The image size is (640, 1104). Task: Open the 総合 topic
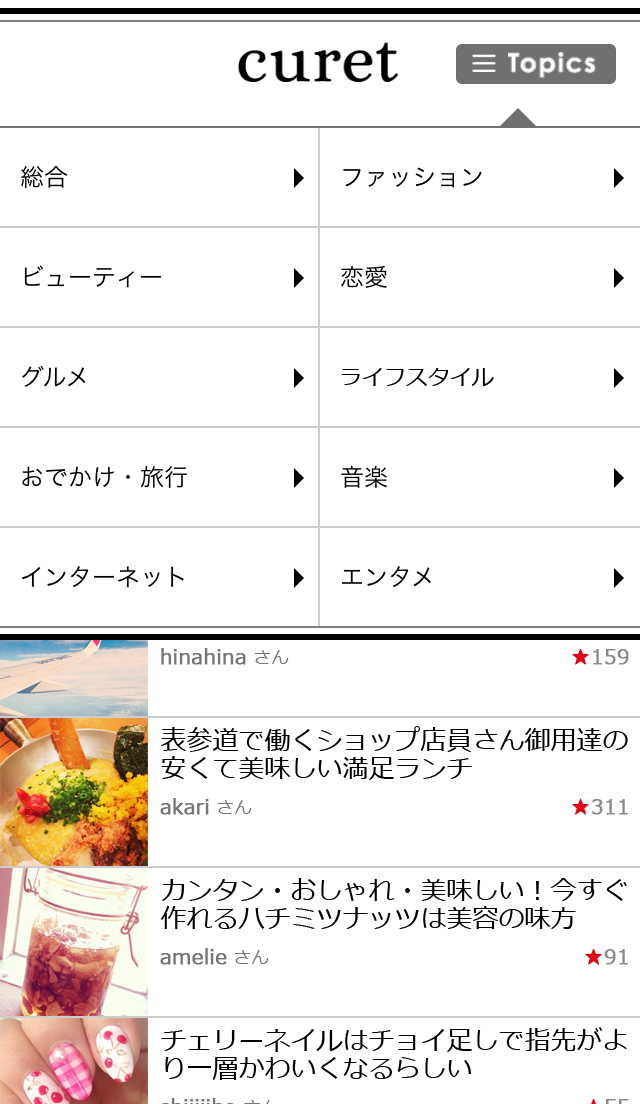click(x=159, y=178)
